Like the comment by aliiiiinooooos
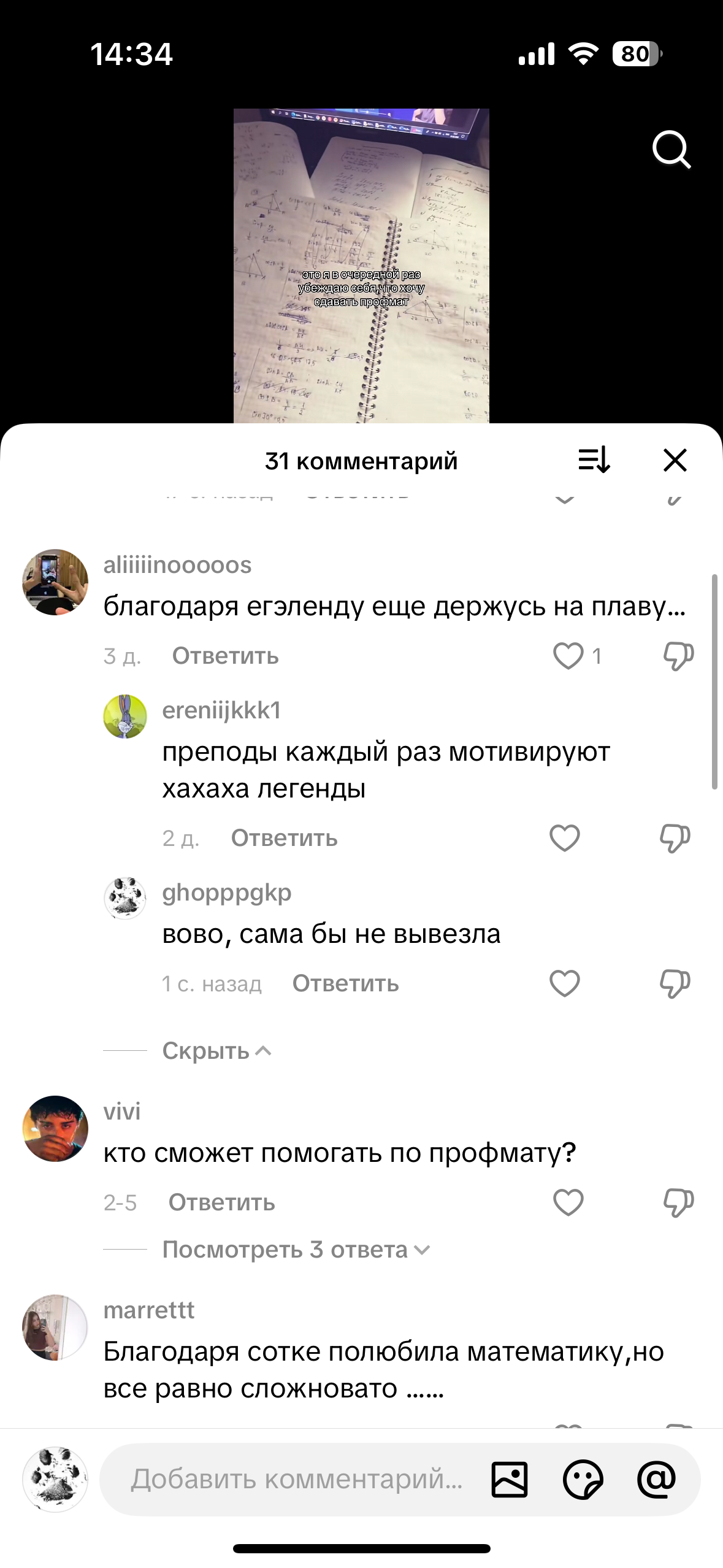The image size is (723, 1568). 568,656
